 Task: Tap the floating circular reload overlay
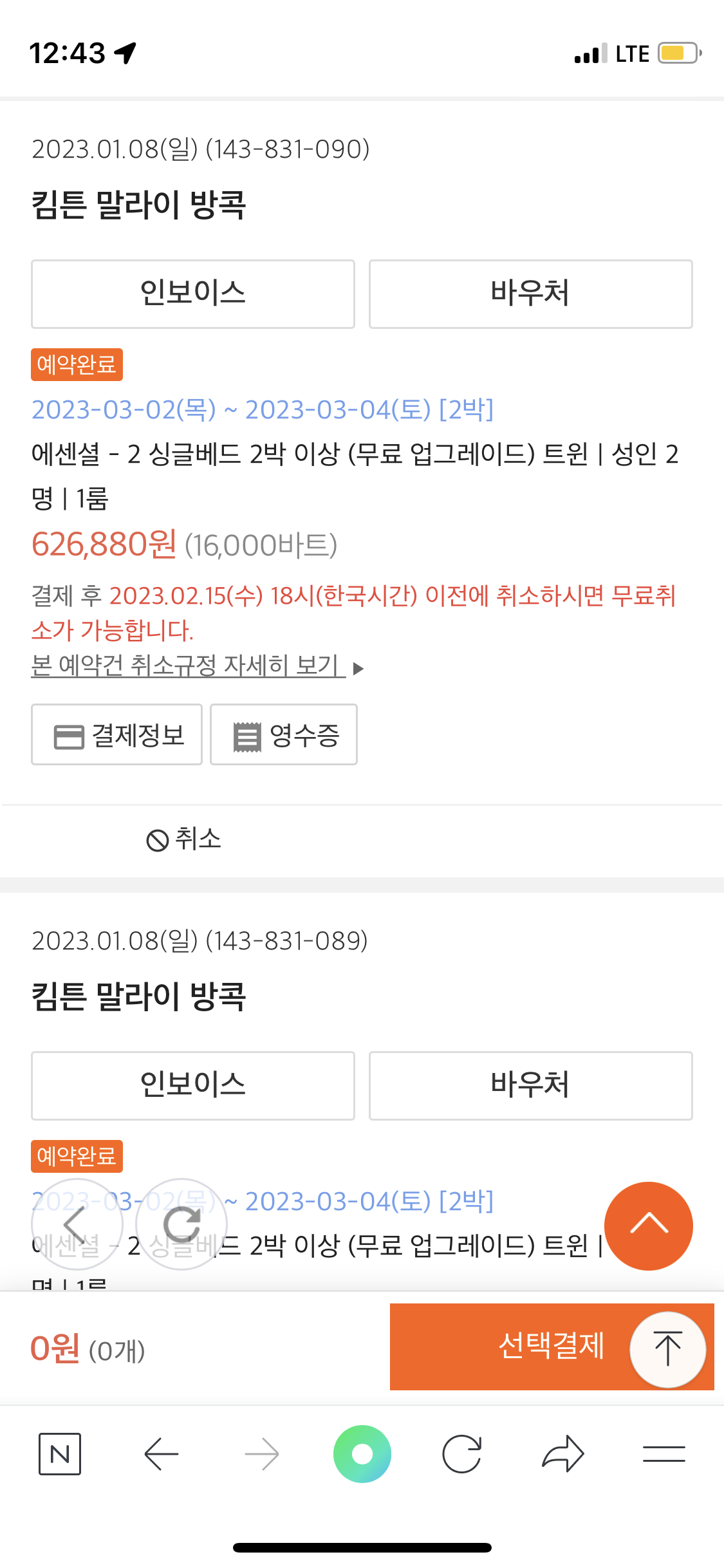pos(181,1224)
